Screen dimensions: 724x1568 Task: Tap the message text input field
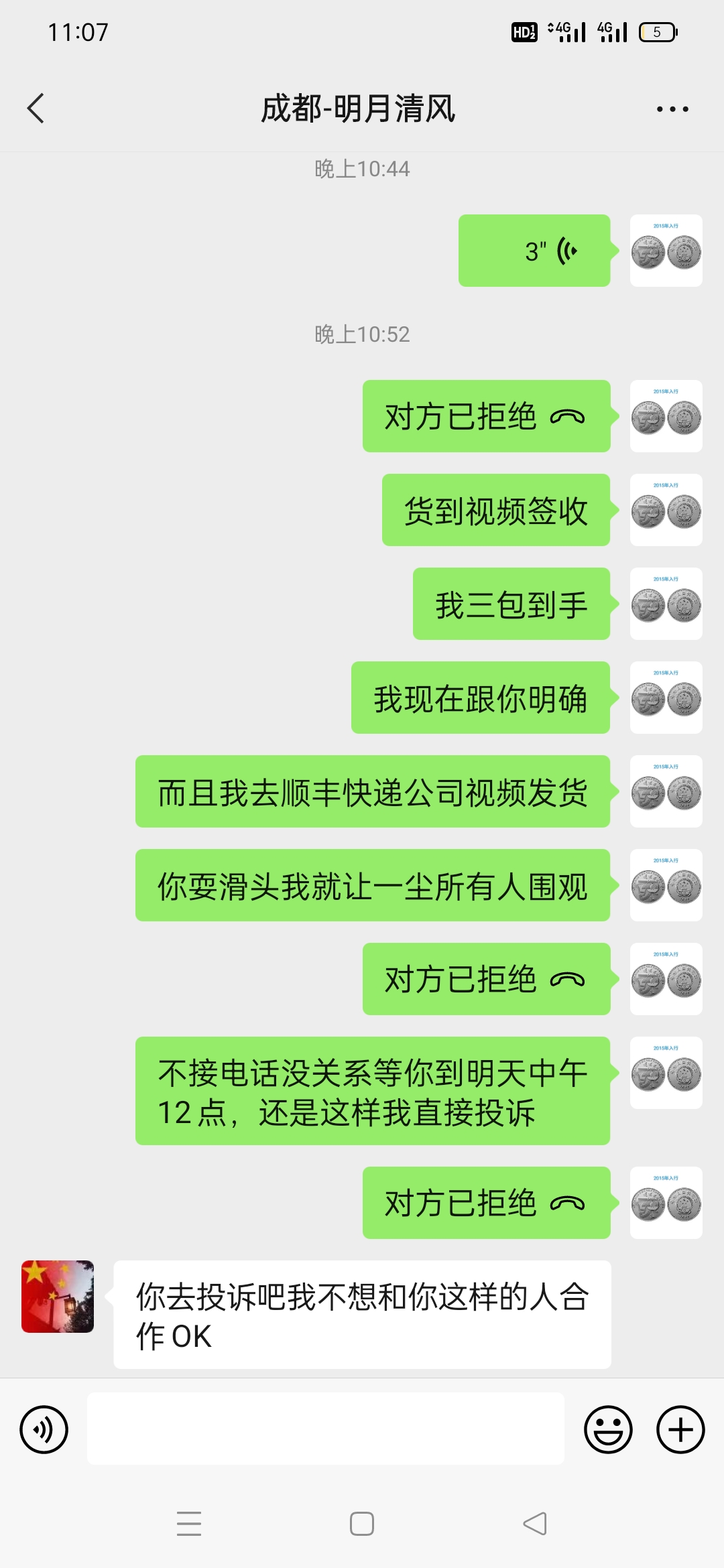(x=326, y=1429)
